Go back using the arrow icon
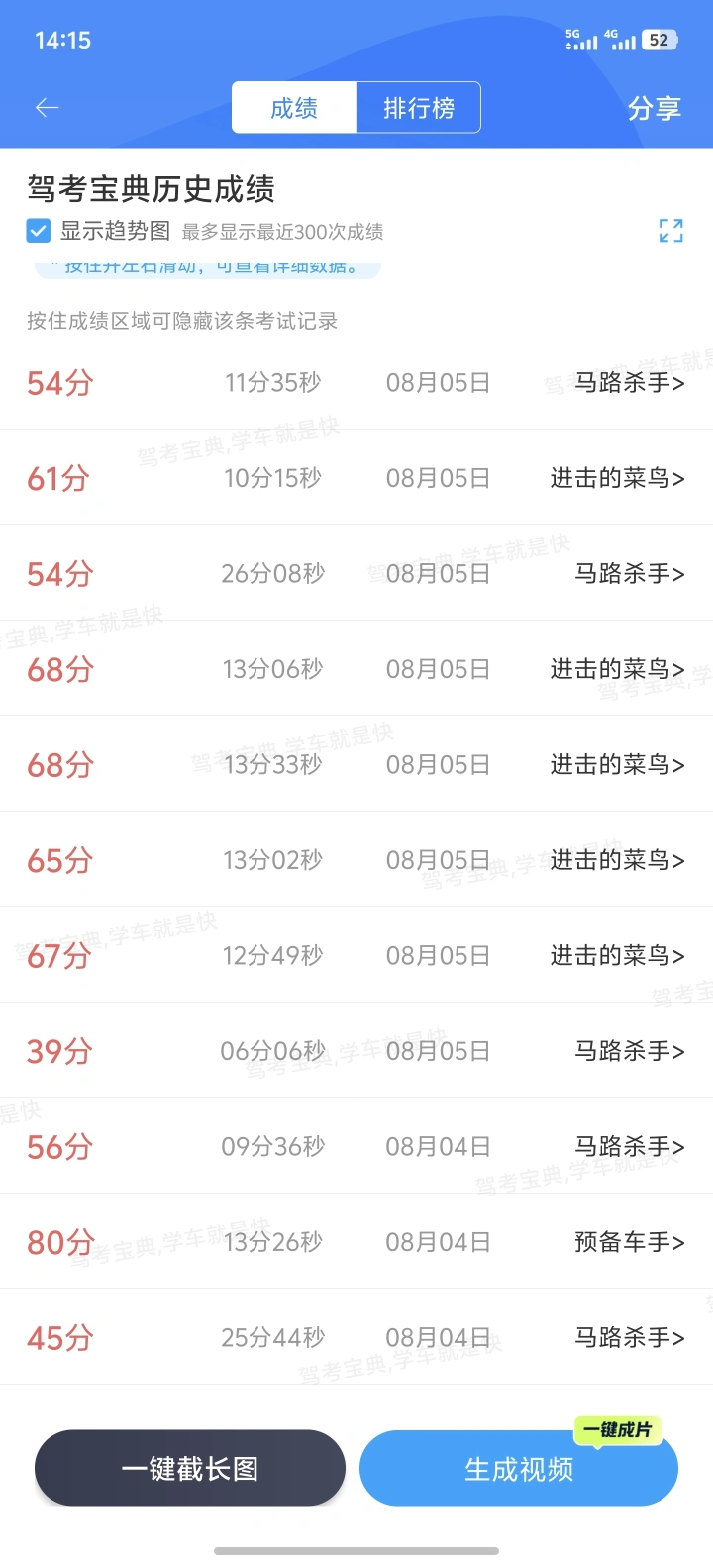The height and width of the screenshot is (1568, 713). point(47,108)
